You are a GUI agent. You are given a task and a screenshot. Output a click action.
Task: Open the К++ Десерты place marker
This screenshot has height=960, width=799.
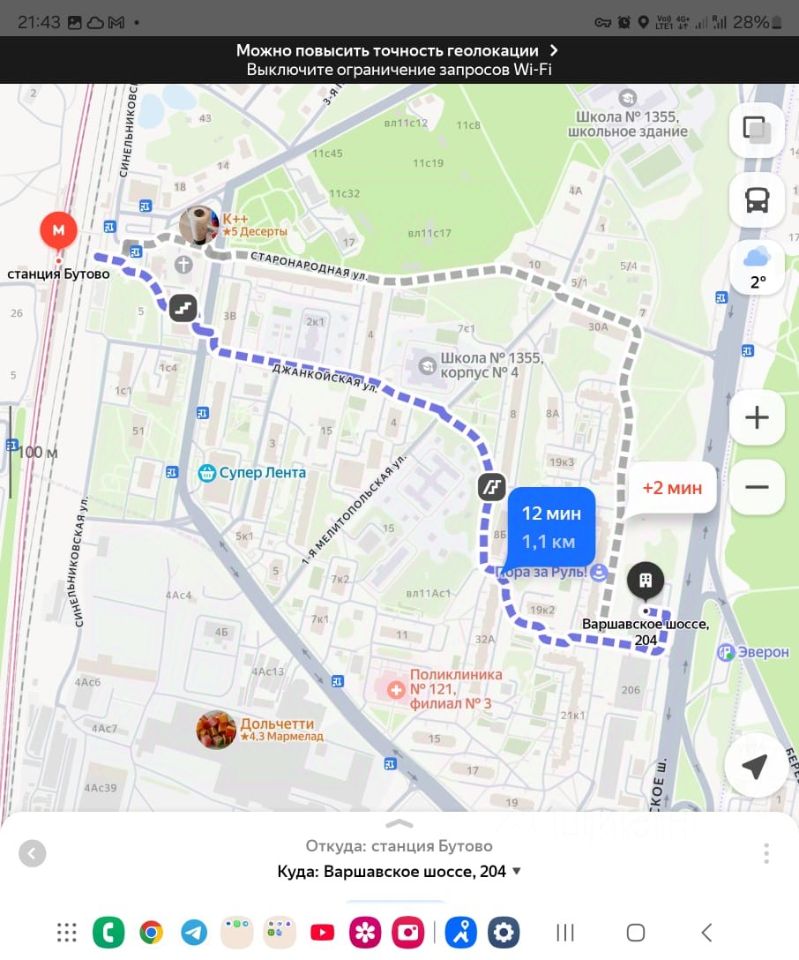point(200,224)
